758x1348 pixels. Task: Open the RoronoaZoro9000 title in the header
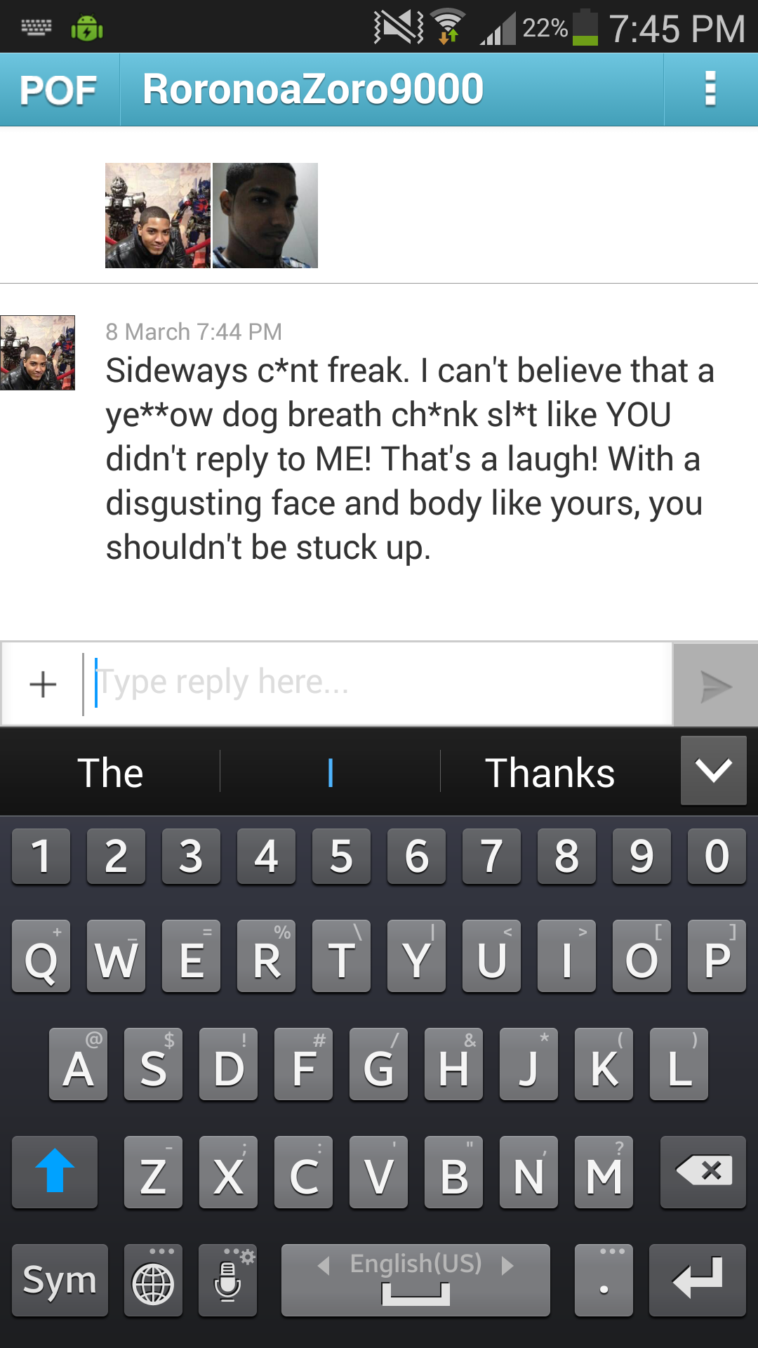pyautogui.click(x=313, y=90)
